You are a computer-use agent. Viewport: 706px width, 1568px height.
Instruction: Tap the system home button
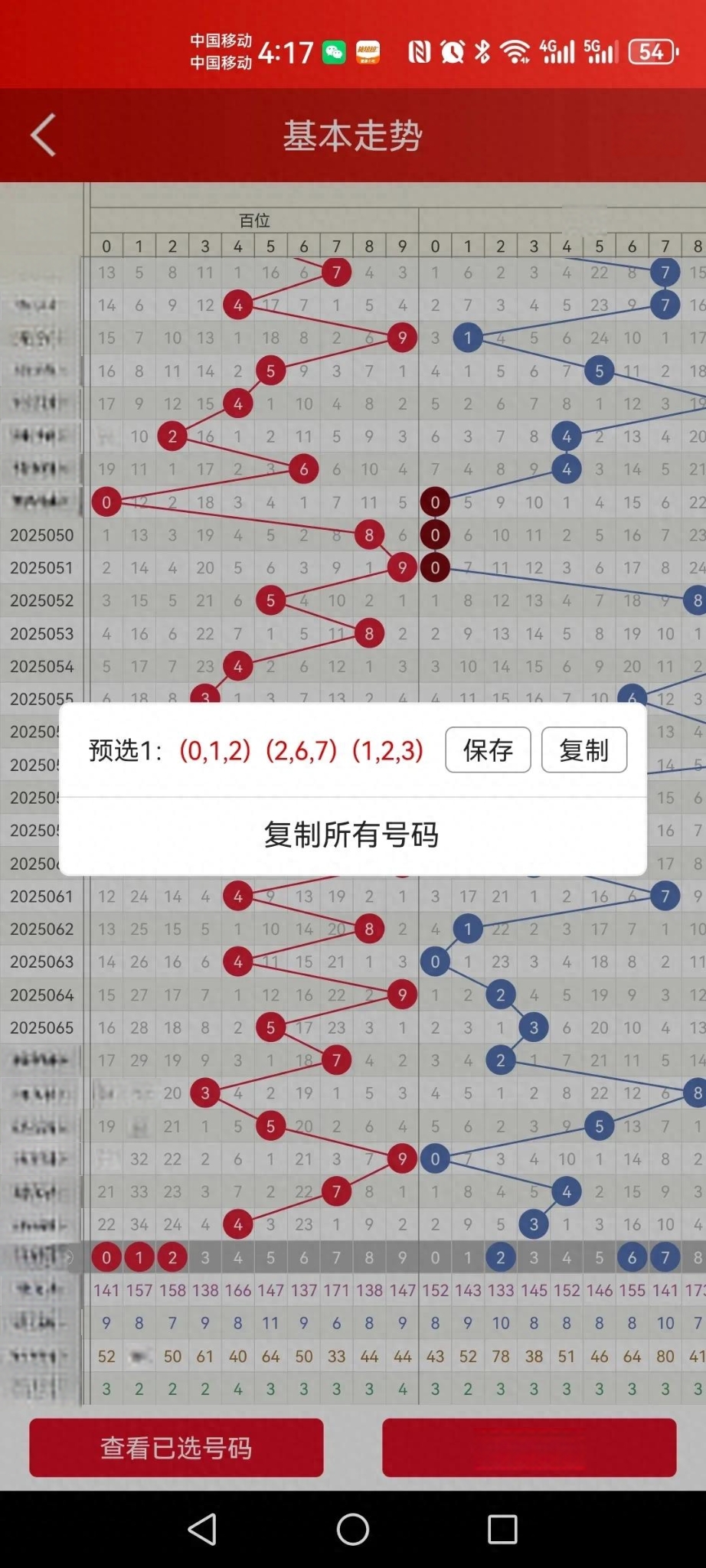[353, 1529]
